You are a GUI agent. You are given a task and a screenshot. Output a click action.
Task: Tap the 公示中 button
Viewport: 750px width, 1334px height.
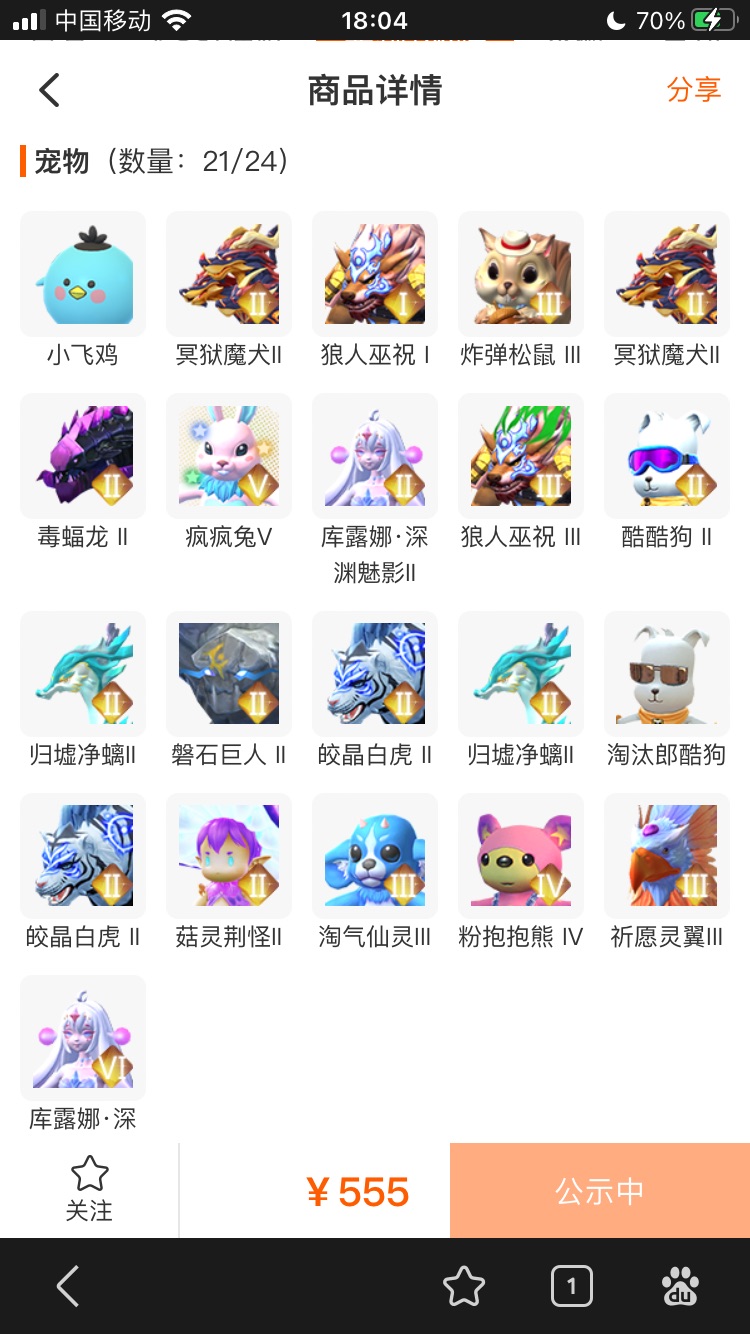(600, 1191)
